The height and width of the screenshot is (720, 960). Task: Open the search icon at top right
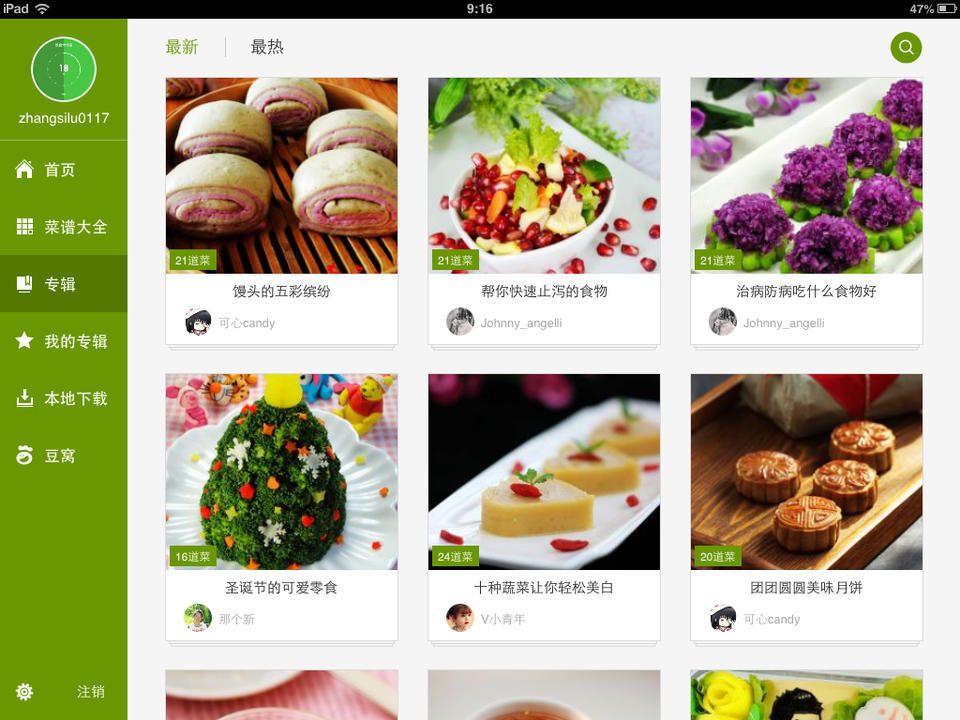tap(906, 48)
